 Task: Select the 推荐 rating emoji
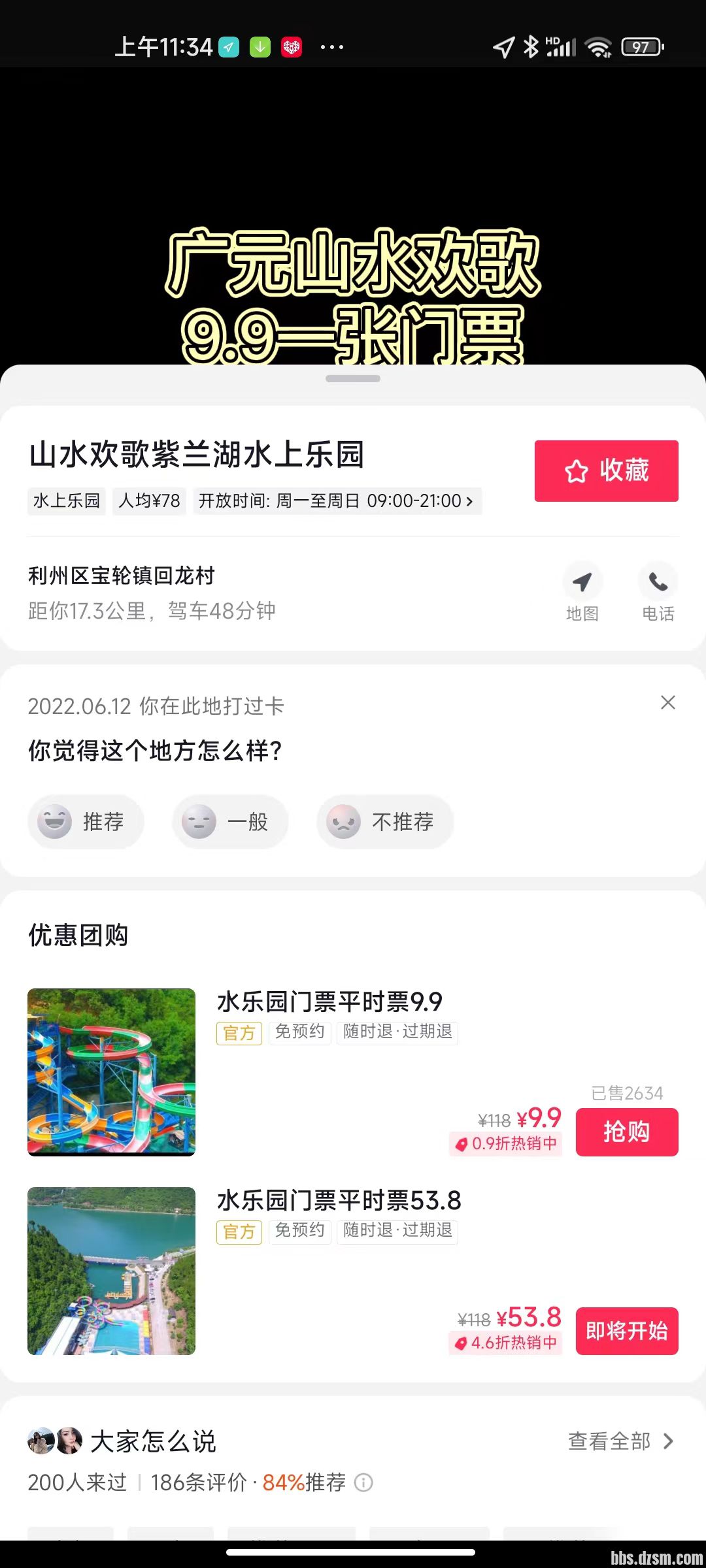(86, 822)
